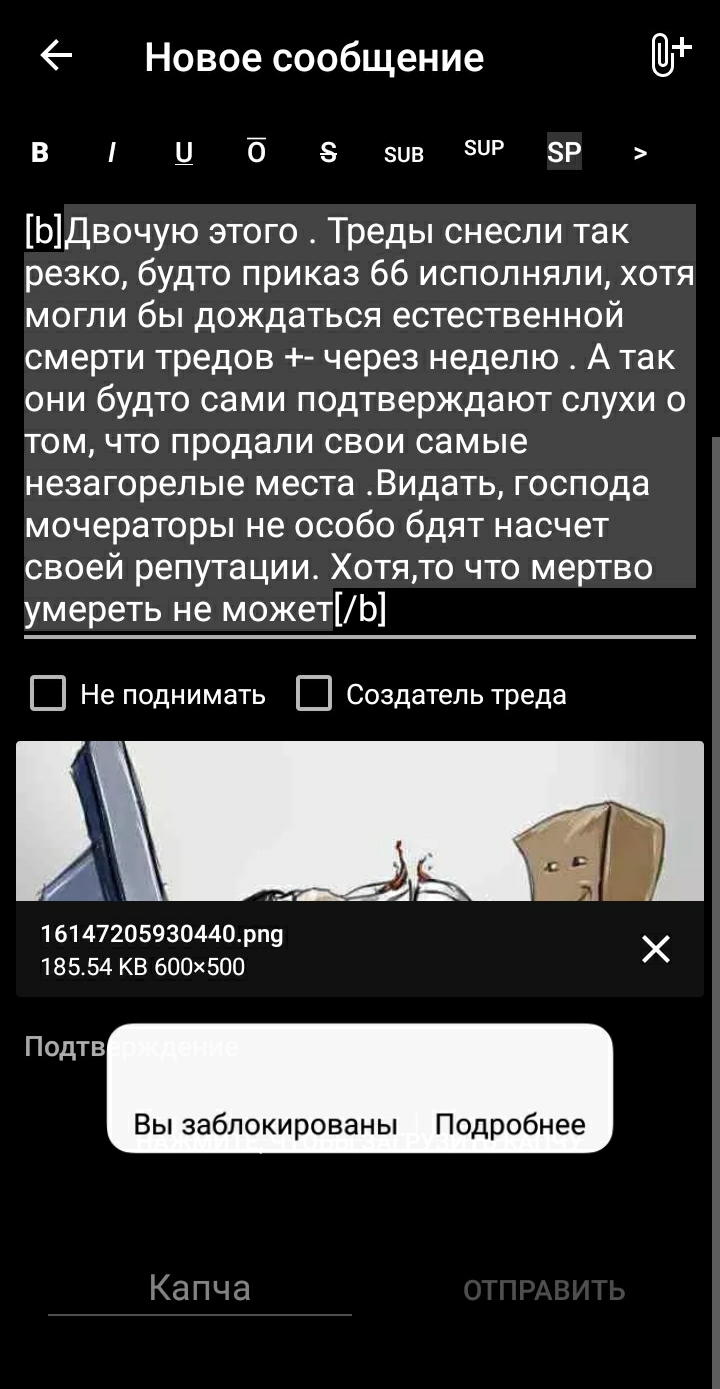Open attached image 16147205930440.png

360,821
